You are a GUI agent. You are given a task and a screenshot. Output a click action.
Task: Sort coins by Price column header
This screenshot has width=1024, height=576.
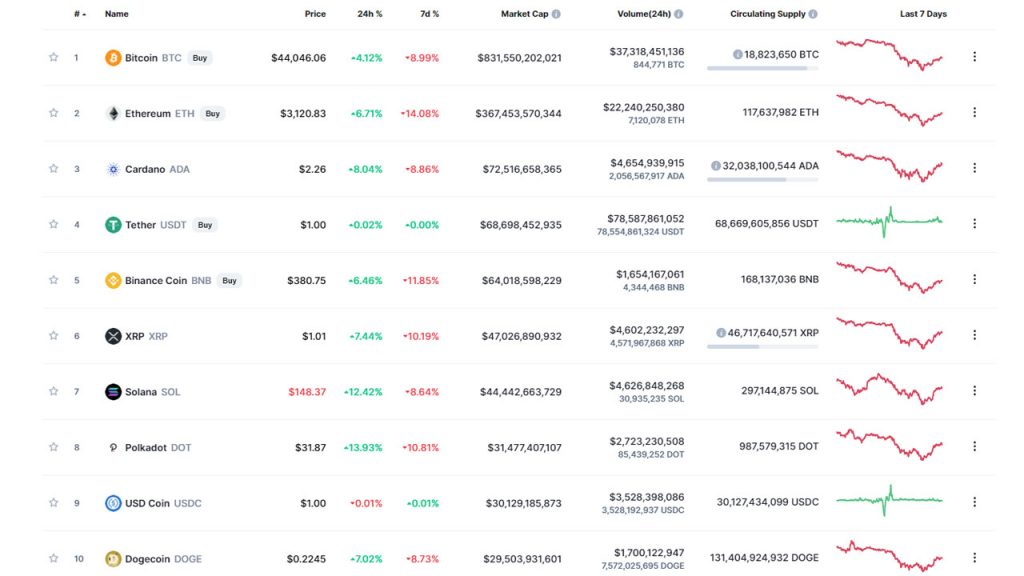tap(315, 14)
